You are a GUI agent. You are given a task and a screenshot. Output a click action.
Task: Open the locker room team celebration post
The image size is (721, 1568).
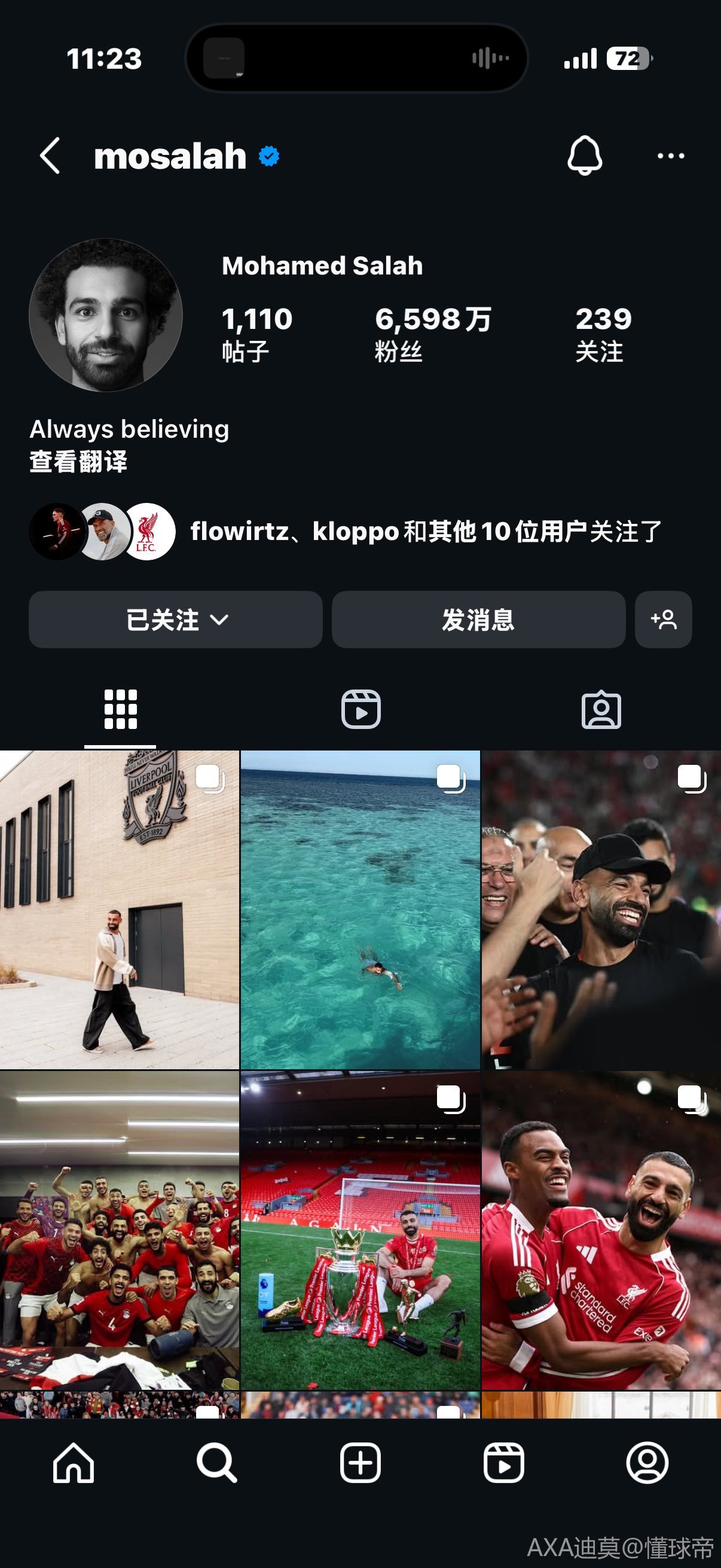point(119,1230)
